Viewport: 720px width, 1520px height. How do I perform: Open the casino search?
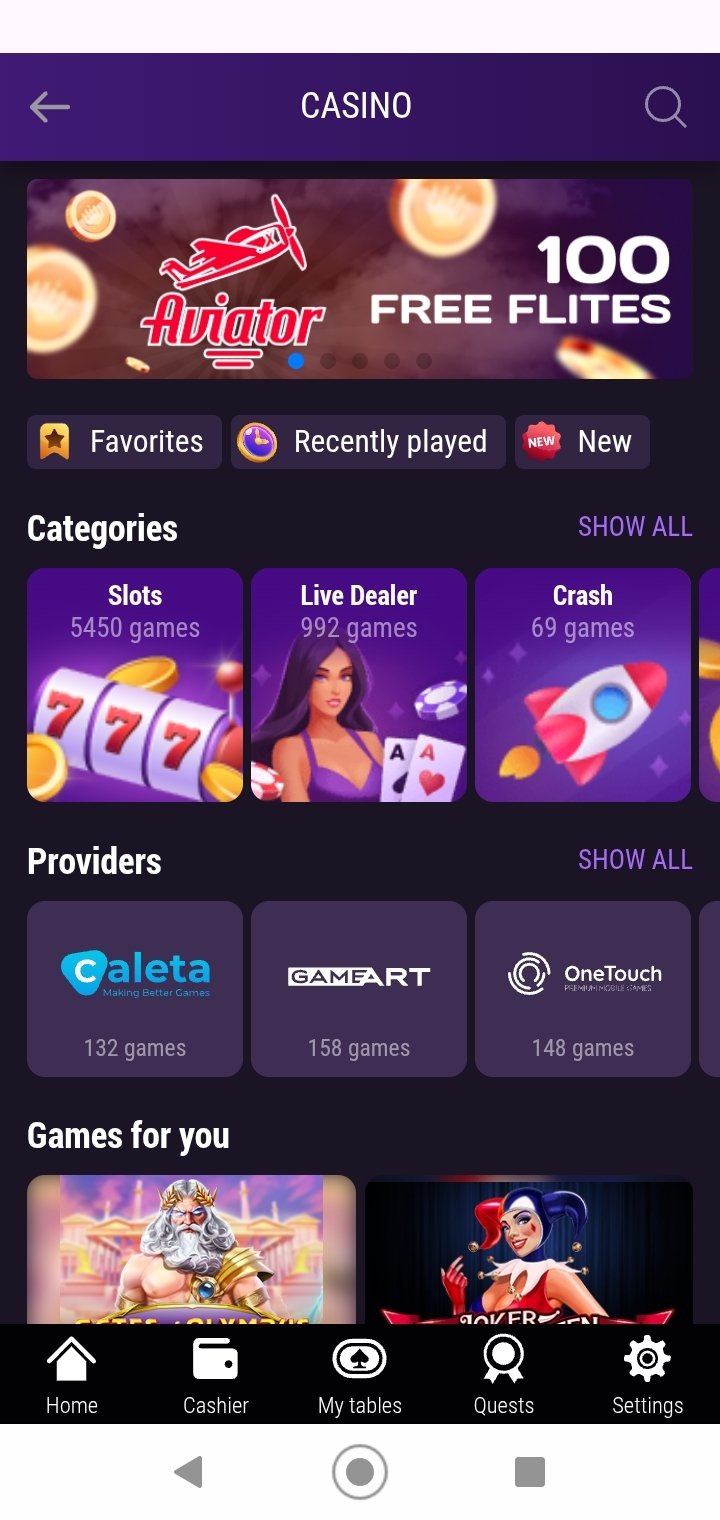pyautogui.click(x=665, y=106)
